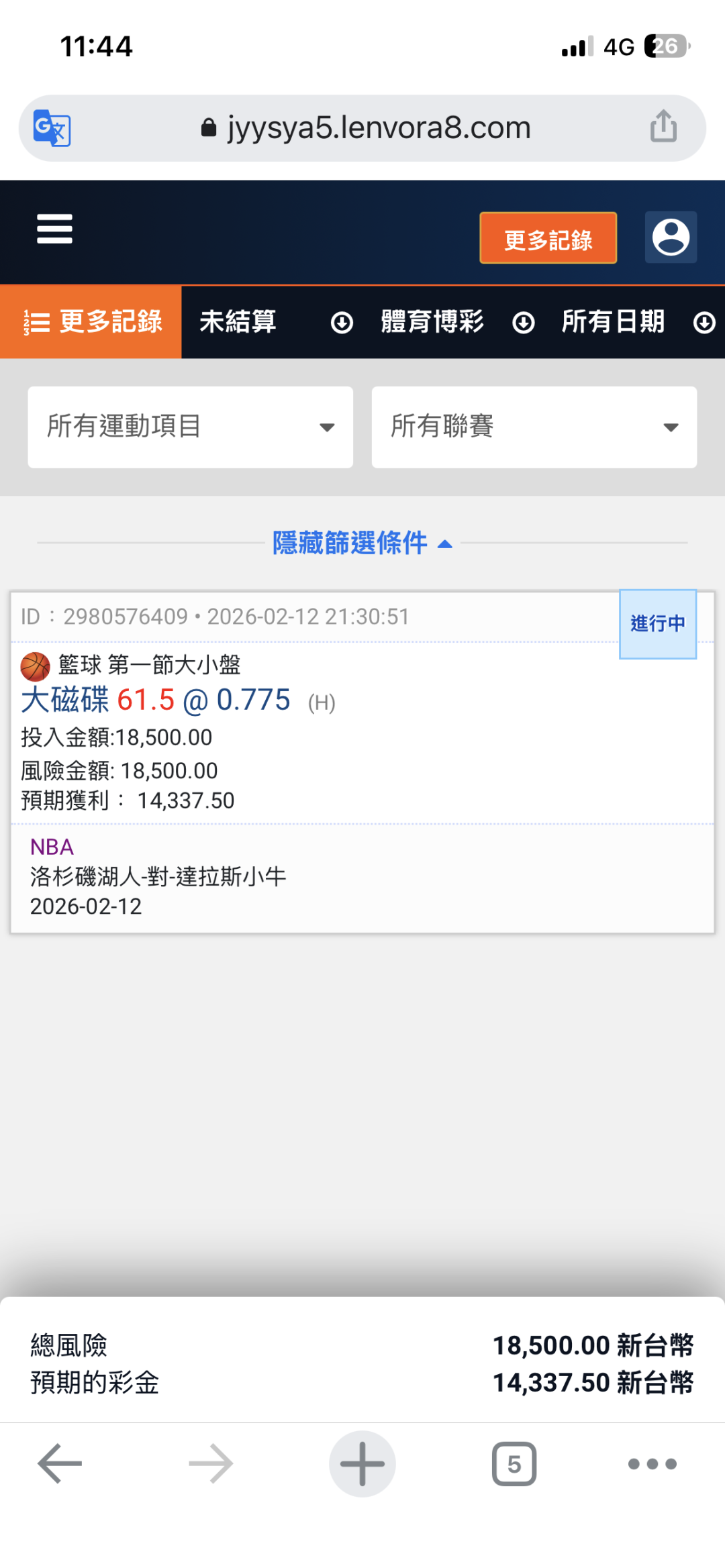Go back using browser back arrow
Image resolution: width=725 pixels, height=1568 pixels.
pos(60,1463)
